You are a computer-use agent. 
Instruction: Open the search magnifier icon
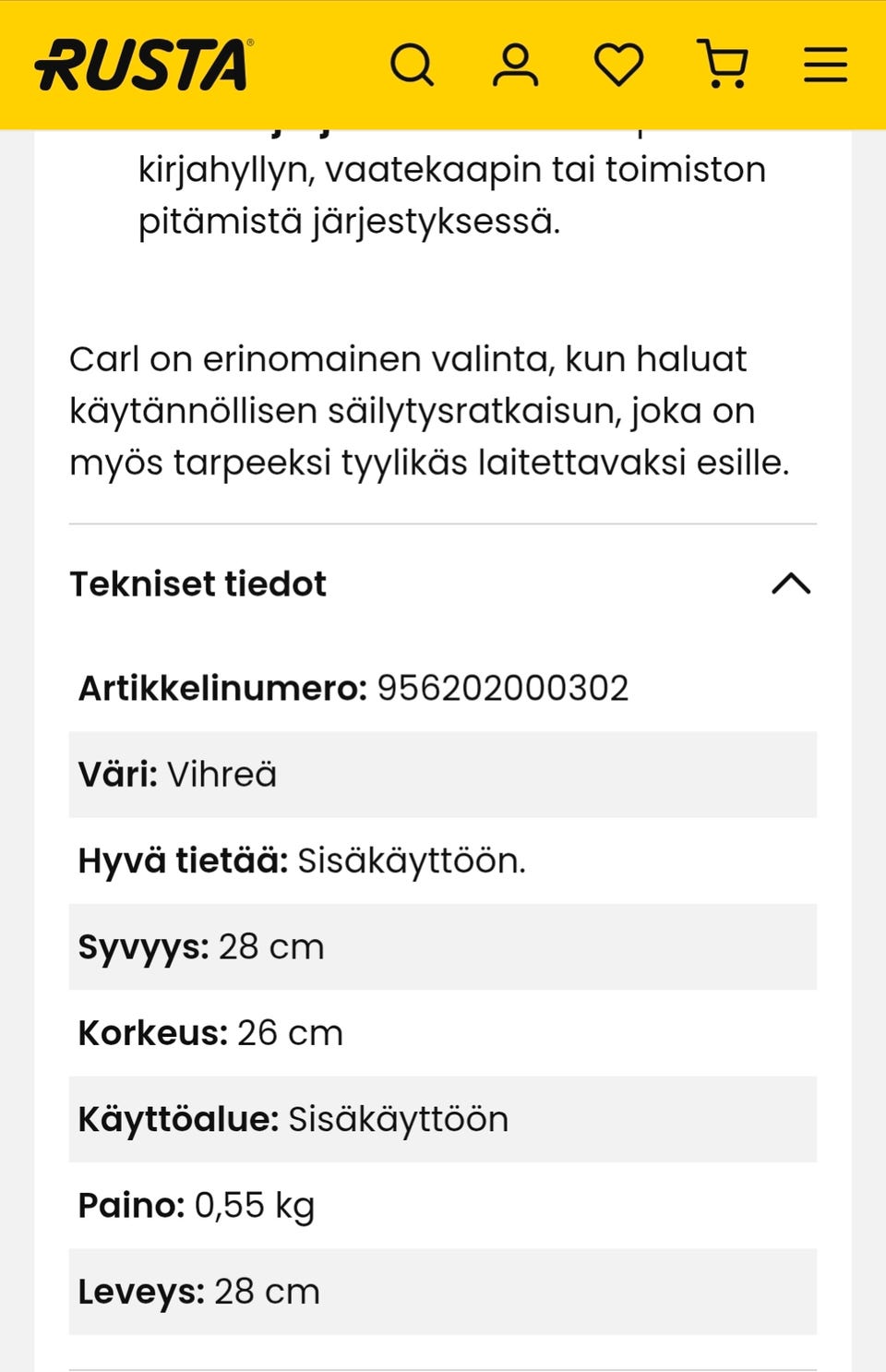coord(413,63)
